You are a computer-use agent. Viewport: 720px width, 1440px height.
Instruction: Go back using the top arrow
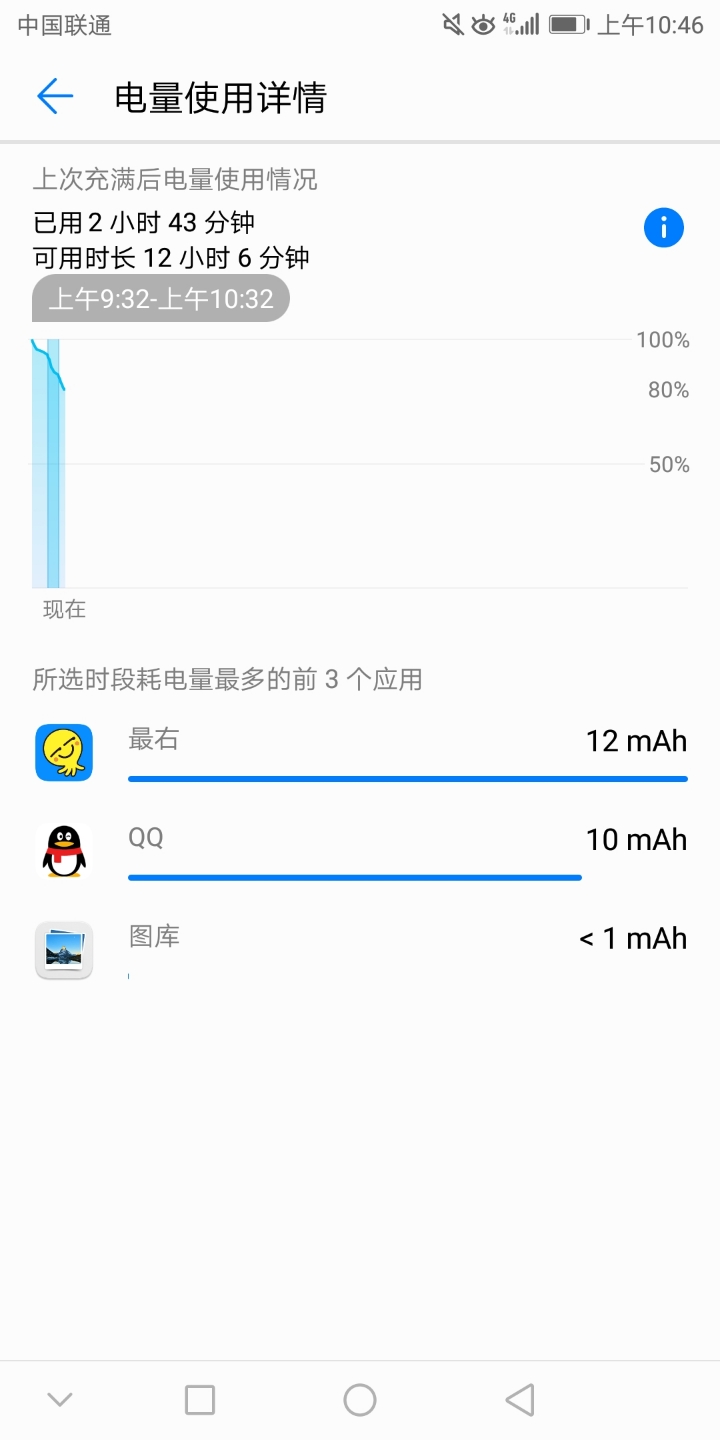point(55,97)
